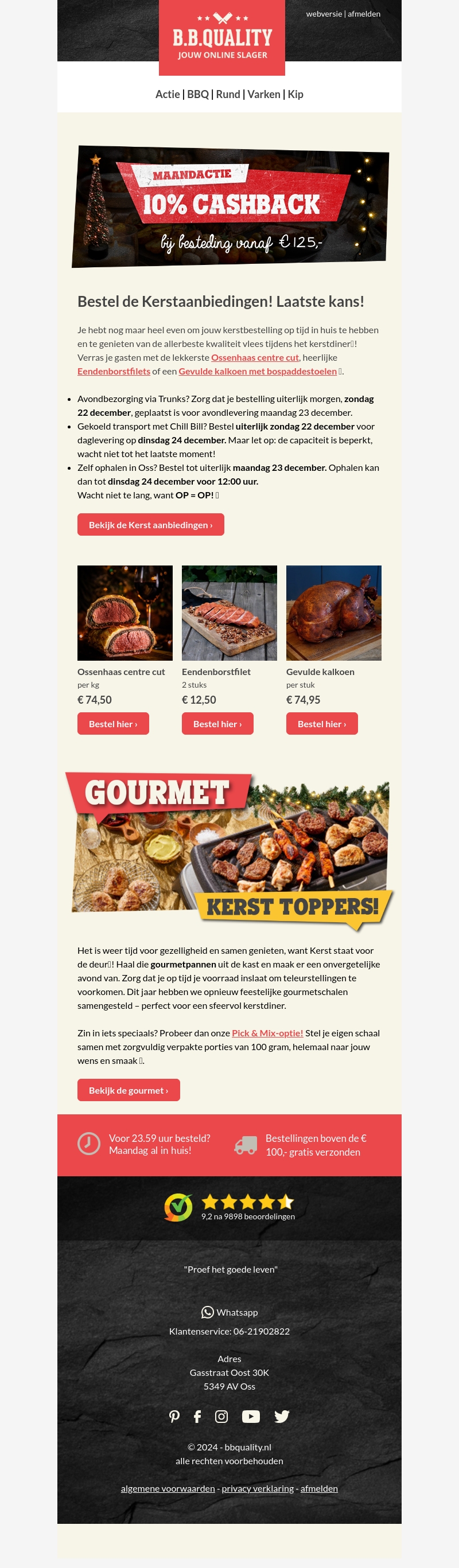The image size is (459, 1568).
Task: Go to the BBQ category
Action: [x=198, y=95]
